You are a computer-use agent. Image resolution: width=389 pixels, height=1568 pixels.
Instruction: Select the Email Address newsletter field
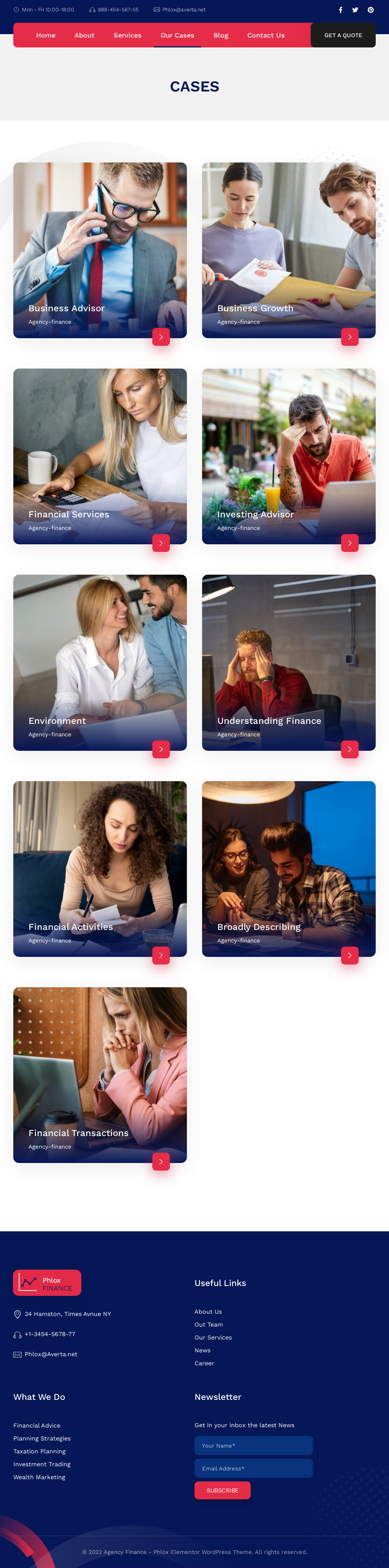point(253,1468)
